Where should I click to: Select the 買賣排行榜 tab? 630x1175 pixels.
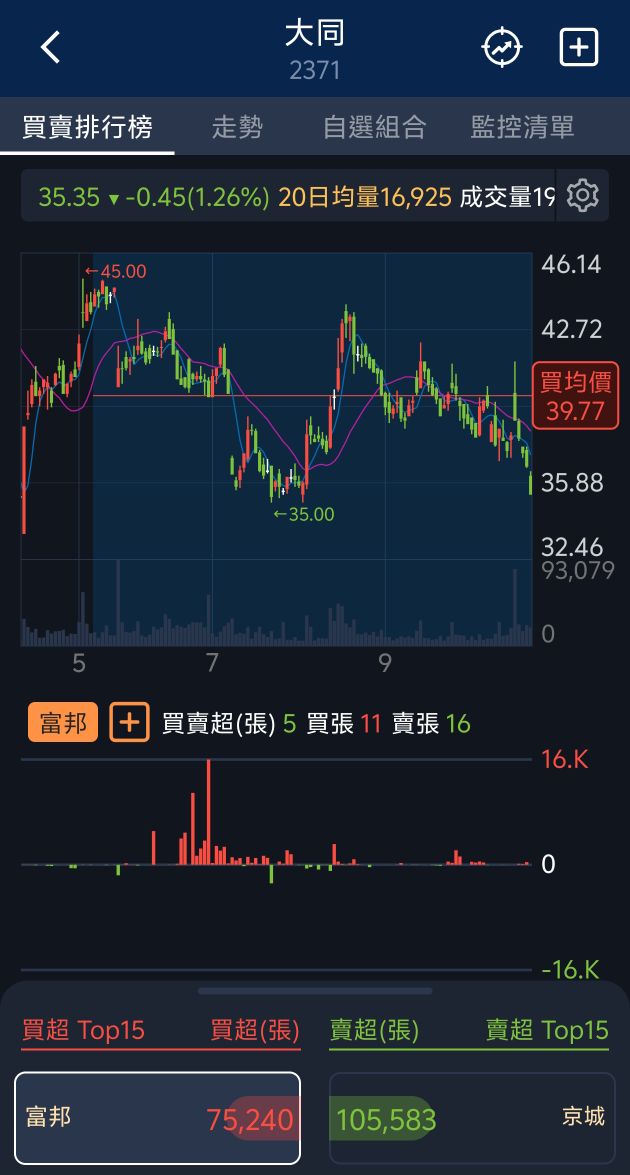tap(88, 127)
